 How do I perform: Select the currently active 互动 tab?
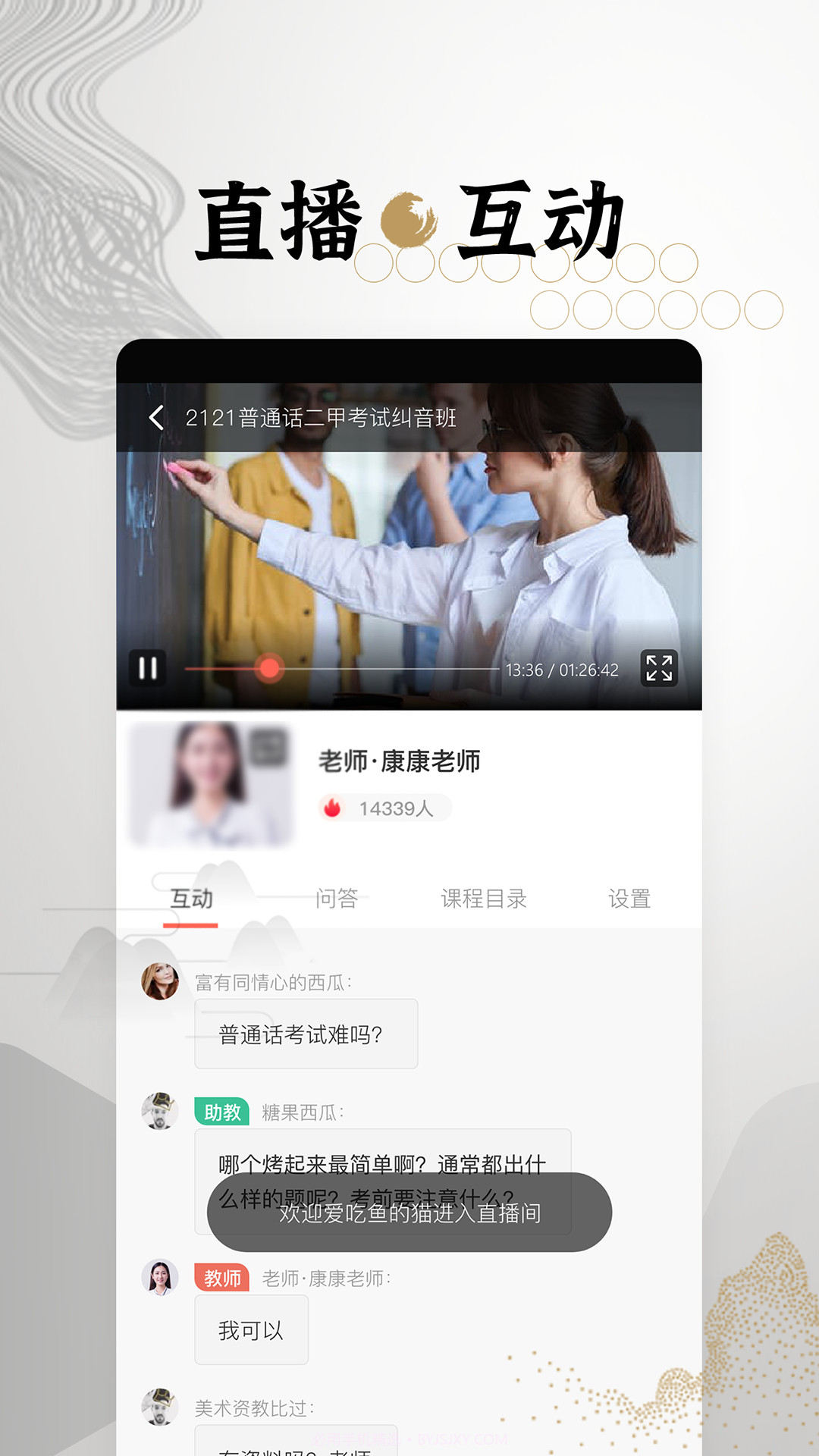click(x=189, y=899)
